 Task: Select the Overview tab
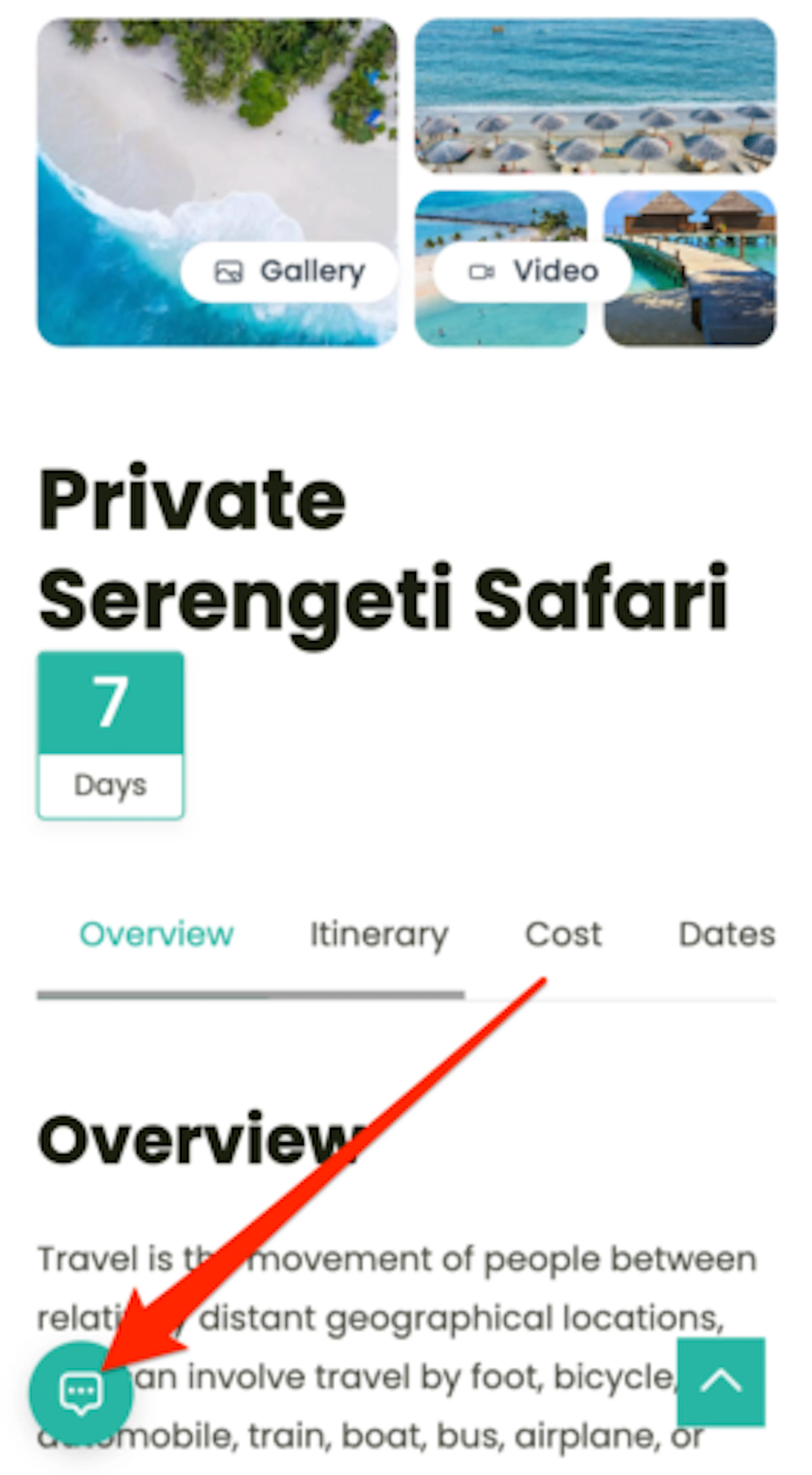(156, 934)
